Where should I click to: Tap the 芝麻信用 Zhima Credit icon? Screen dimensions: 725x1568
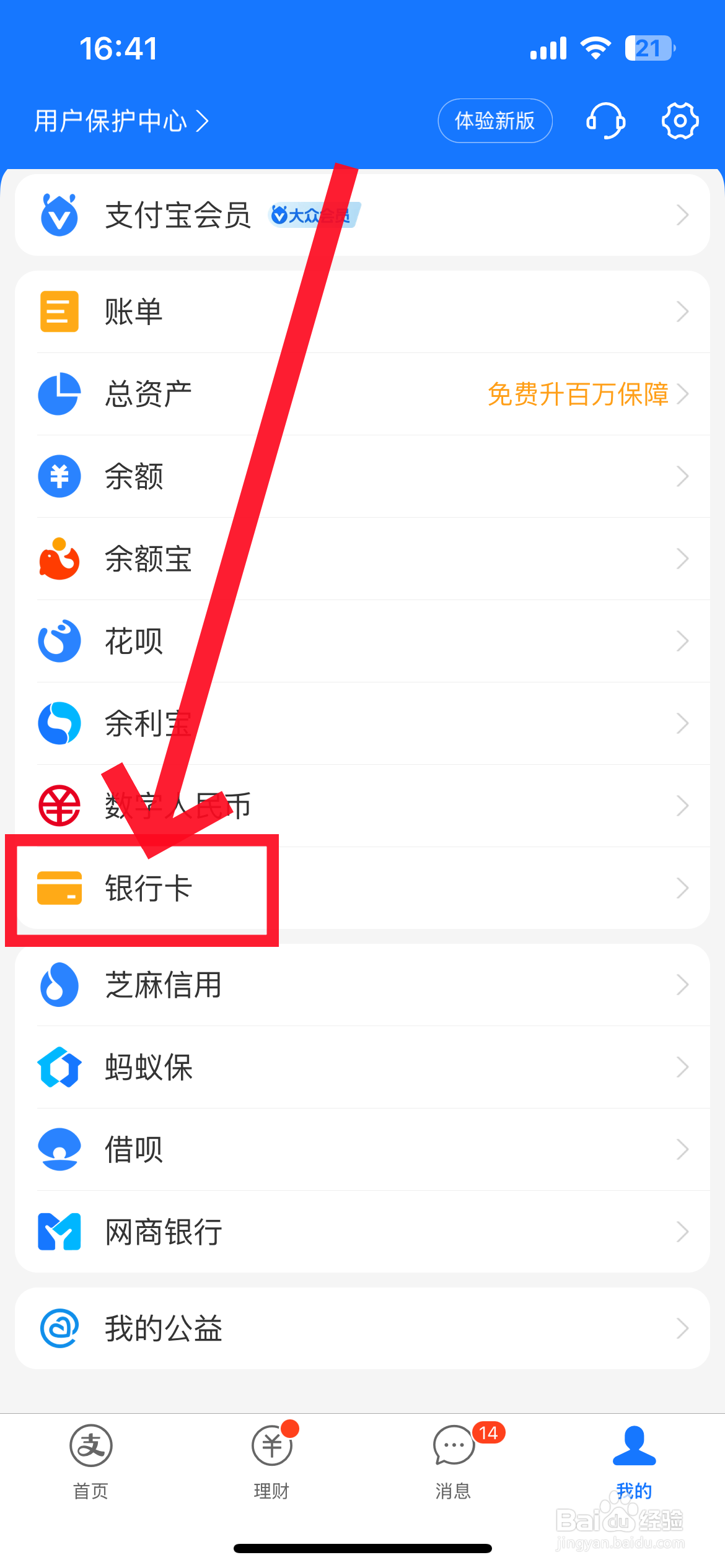pyautogui.click(x=59, y=985)
